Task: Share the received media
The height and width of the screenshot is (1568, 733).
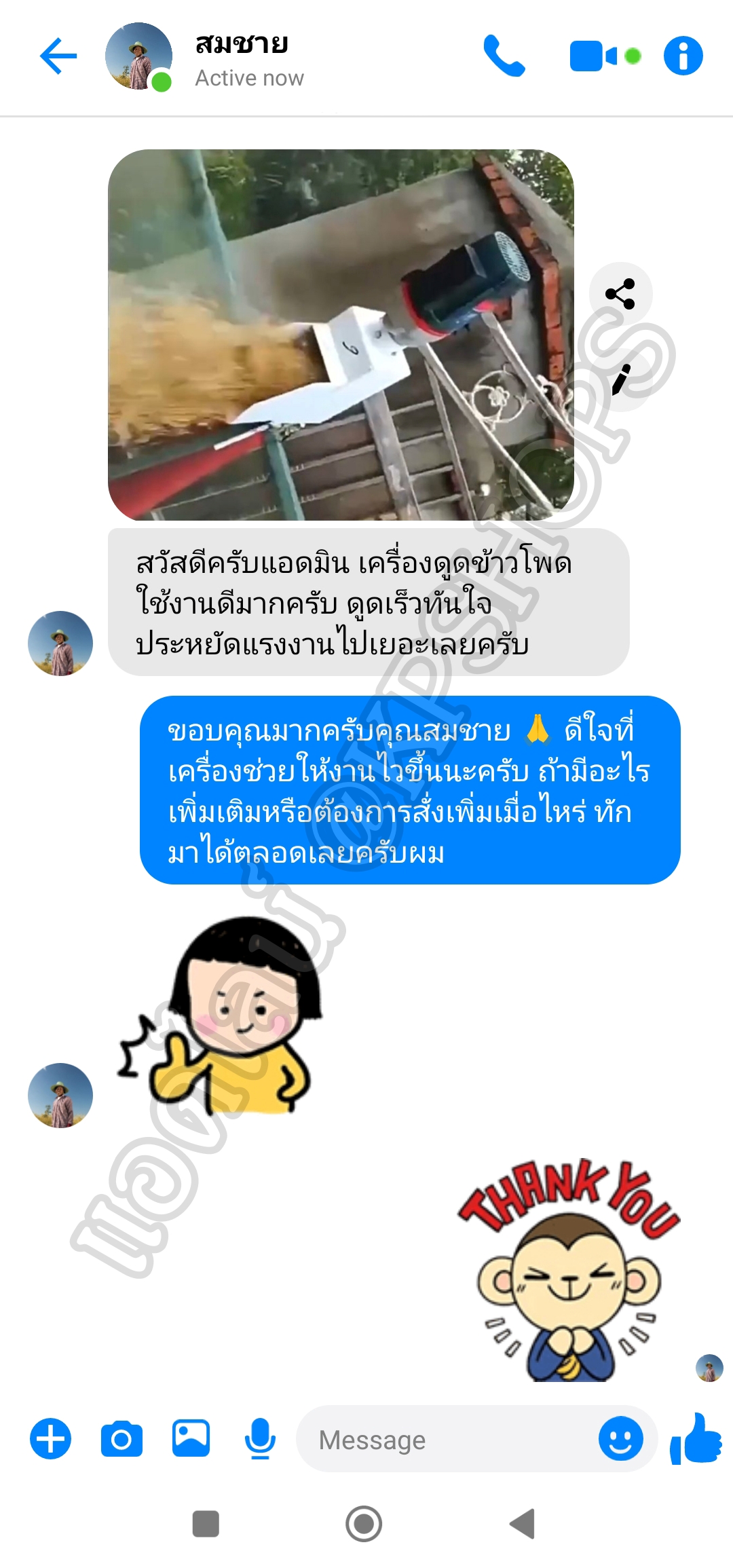Action: (620, 294)
